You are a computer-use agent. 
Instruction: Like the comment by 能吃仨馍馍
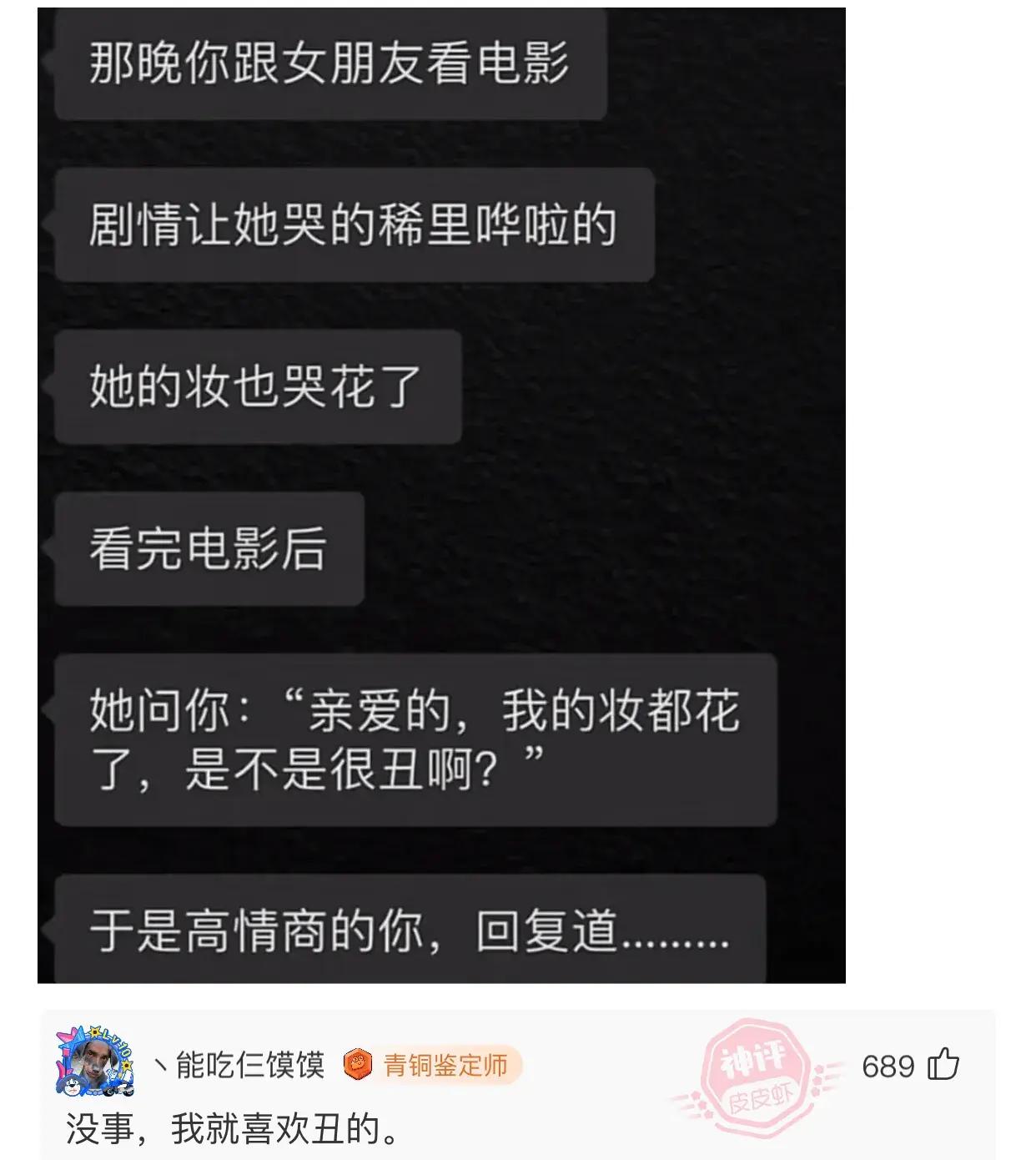pos(943,1065)
